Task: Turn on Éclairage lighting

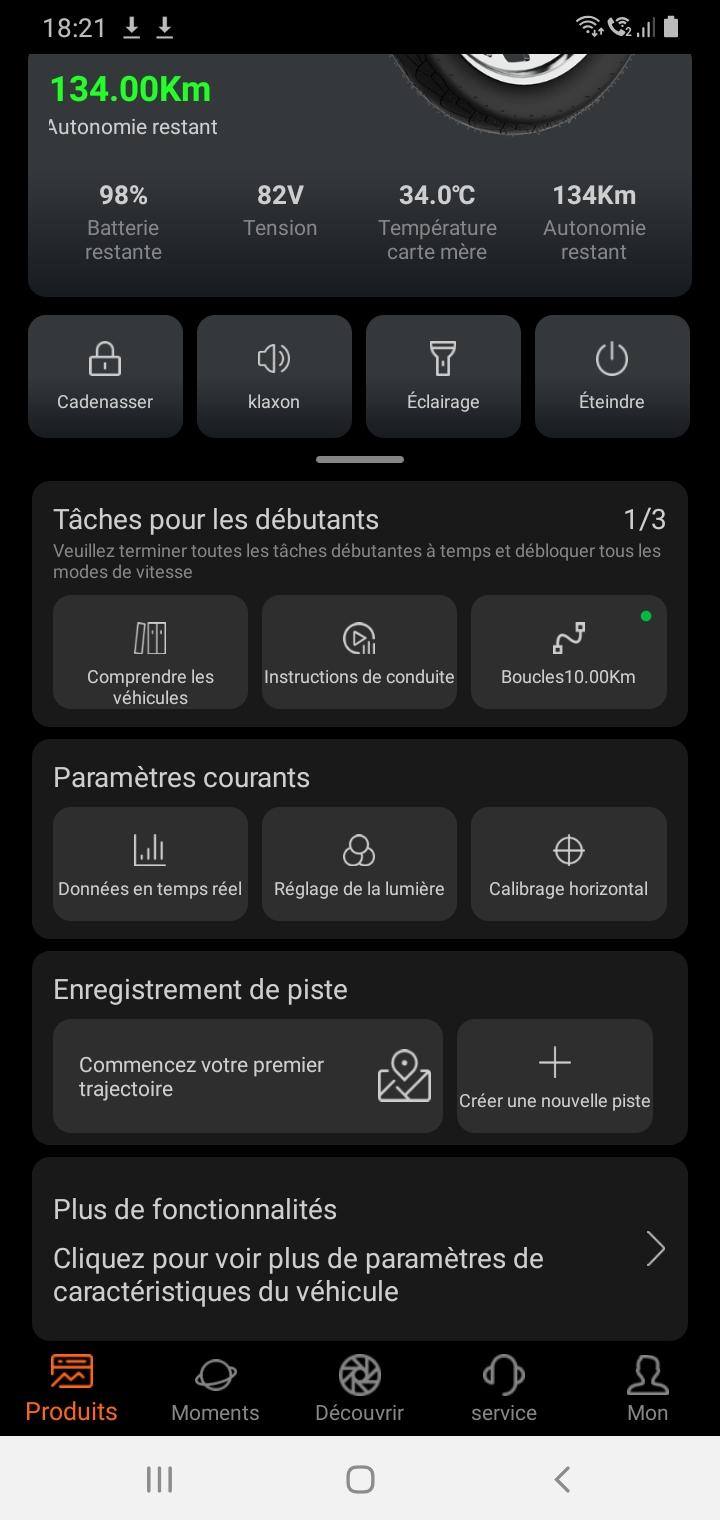Action: [443, 376]
